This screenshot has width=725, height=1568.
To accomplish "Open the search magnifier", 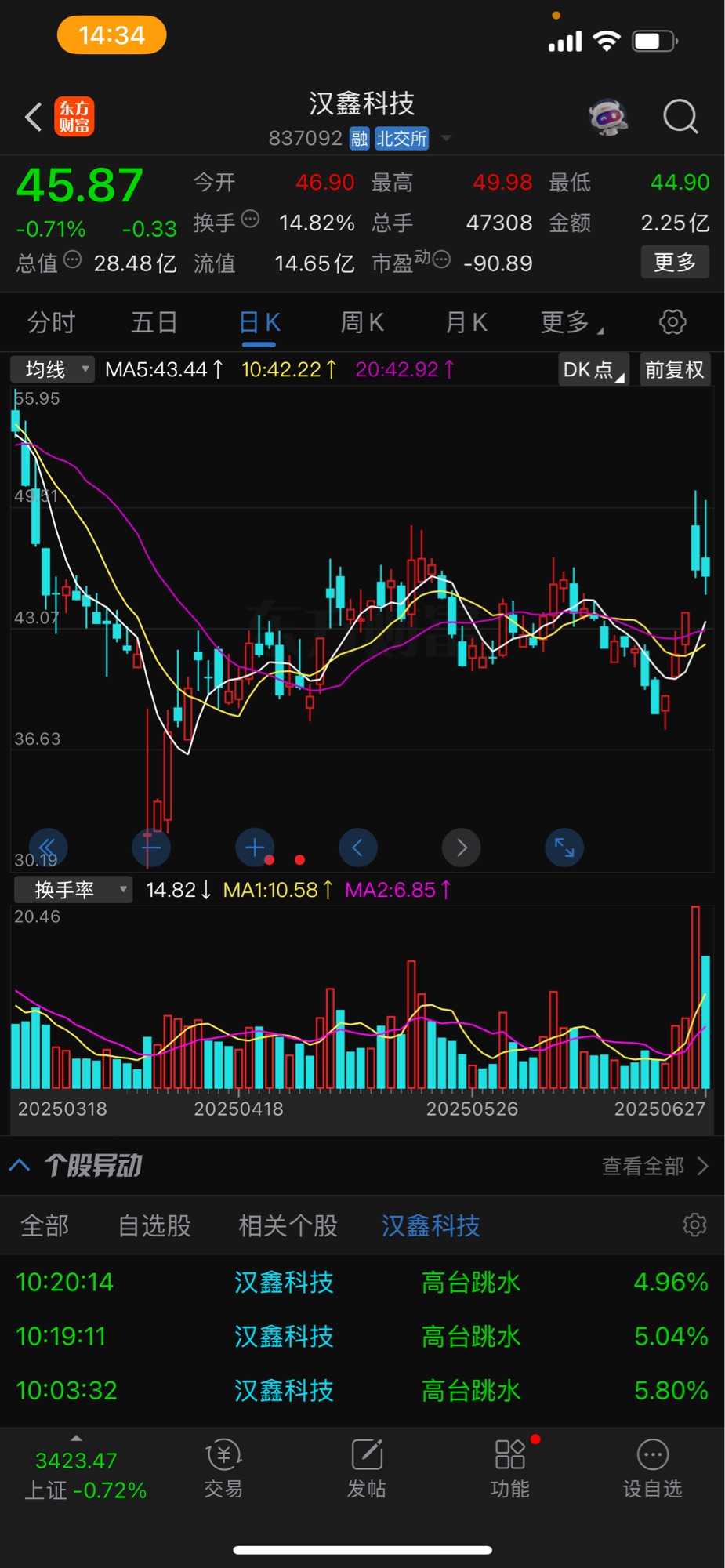I will click(x=680, y=118).
